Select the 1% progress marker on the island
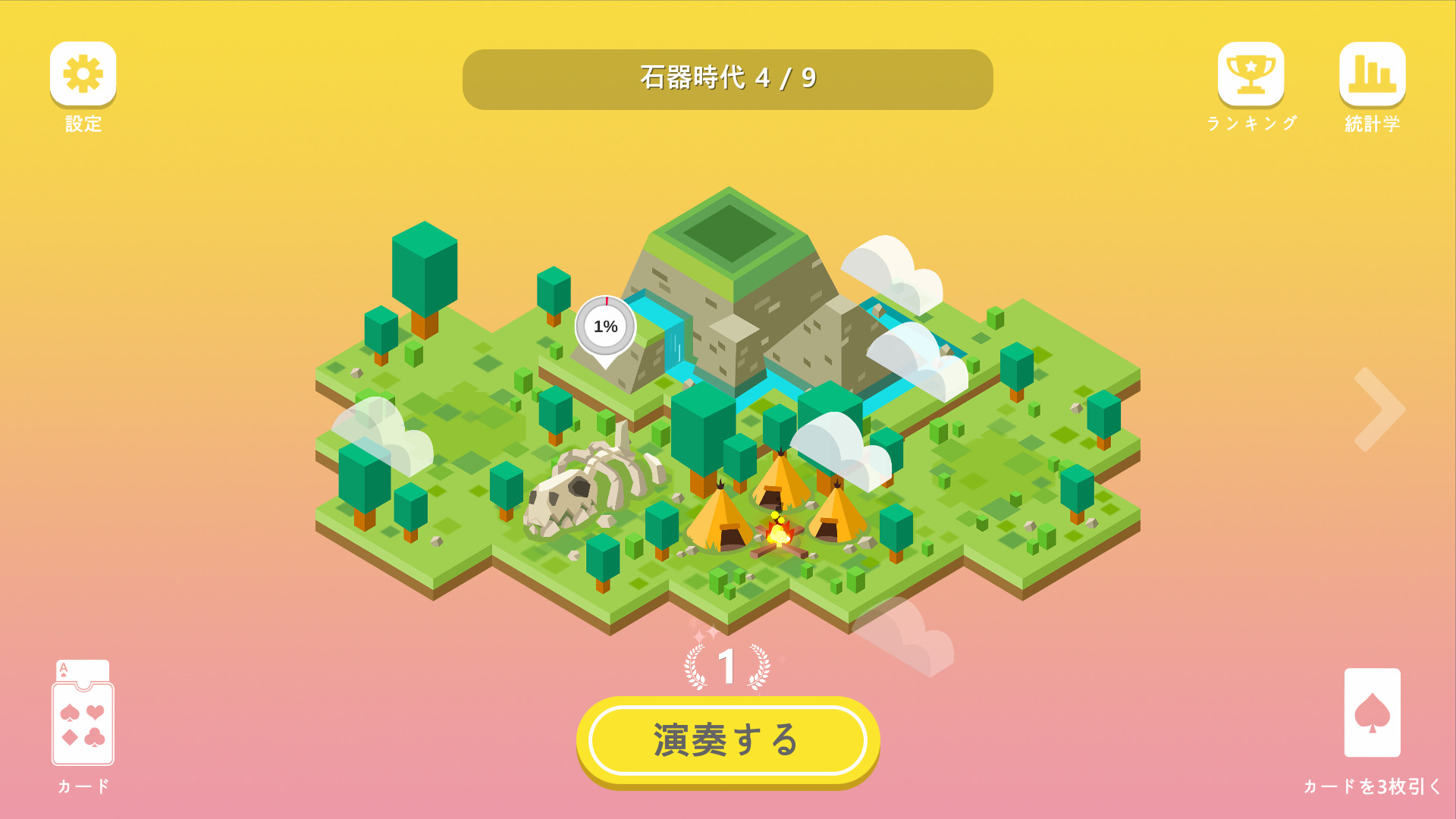 coord(605,328)
